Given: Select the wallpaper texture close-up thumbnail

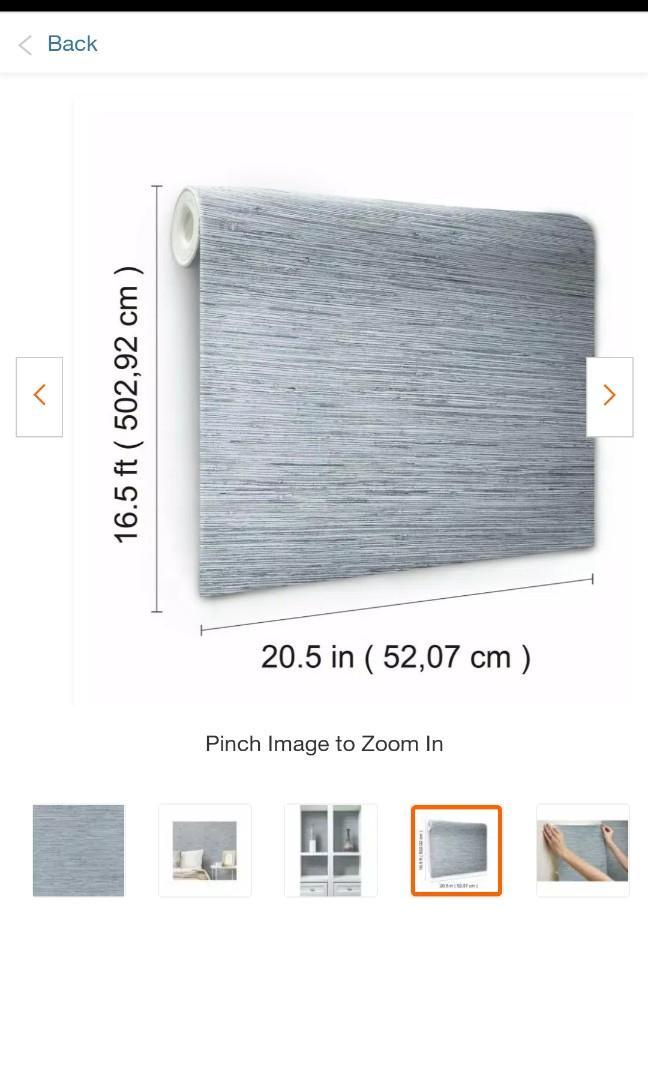Looking at the screenshot, I should [79, 850].
